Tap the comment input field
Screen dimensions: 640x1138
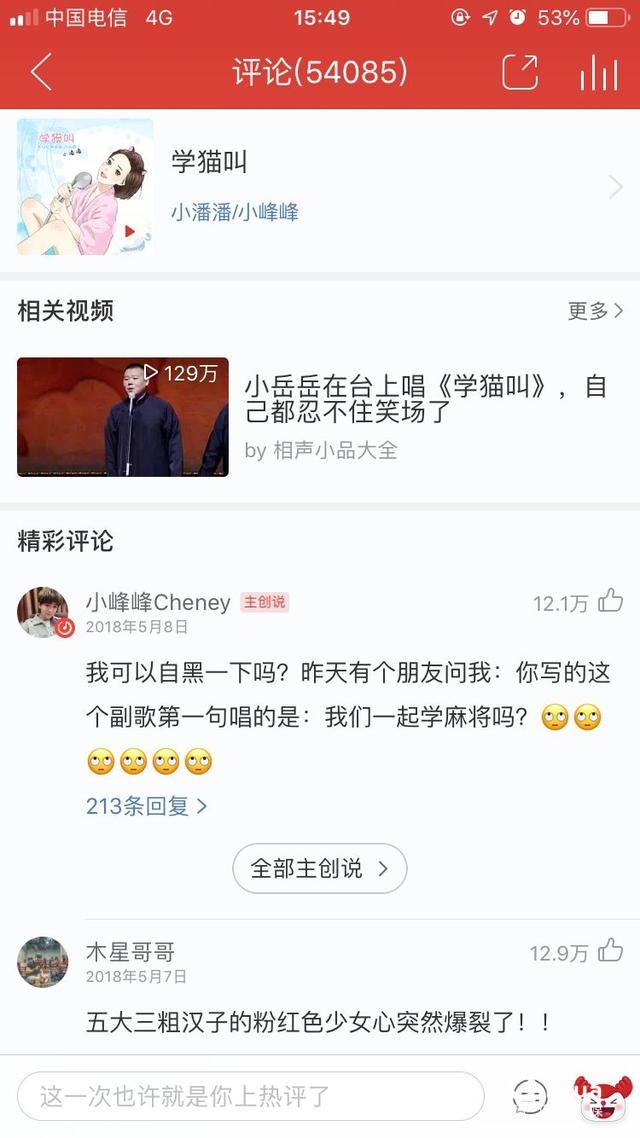(250, 1096)
